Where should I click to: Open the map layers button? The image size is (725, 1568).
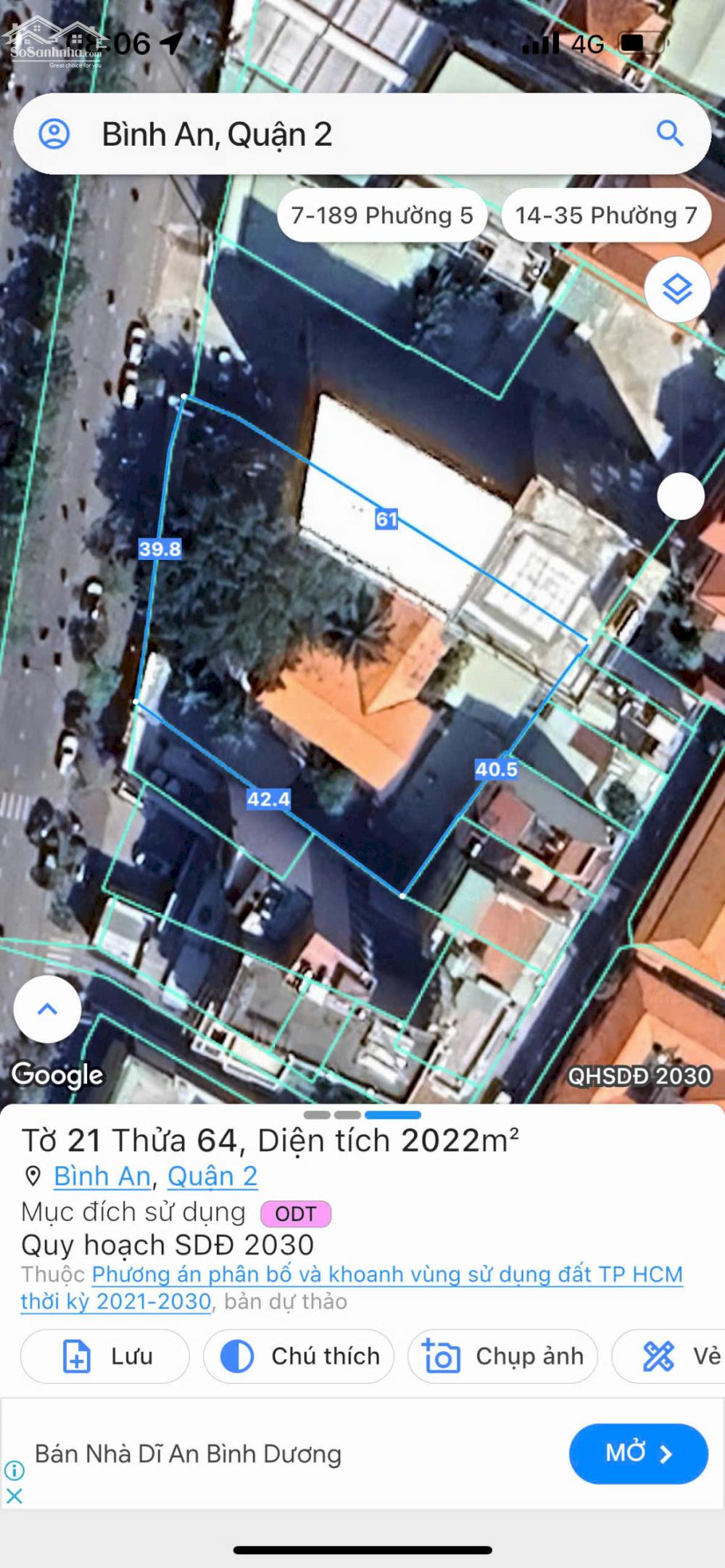[x=677, y=290]
